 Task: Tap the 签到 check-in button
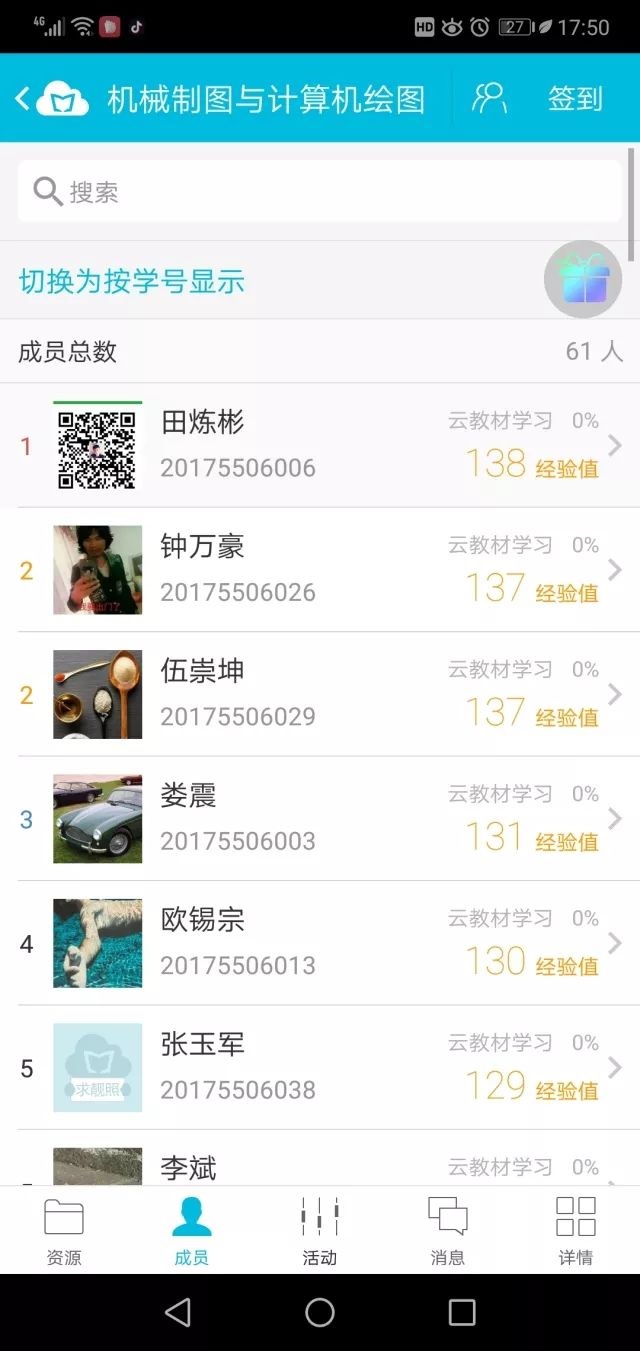point(575,98)
